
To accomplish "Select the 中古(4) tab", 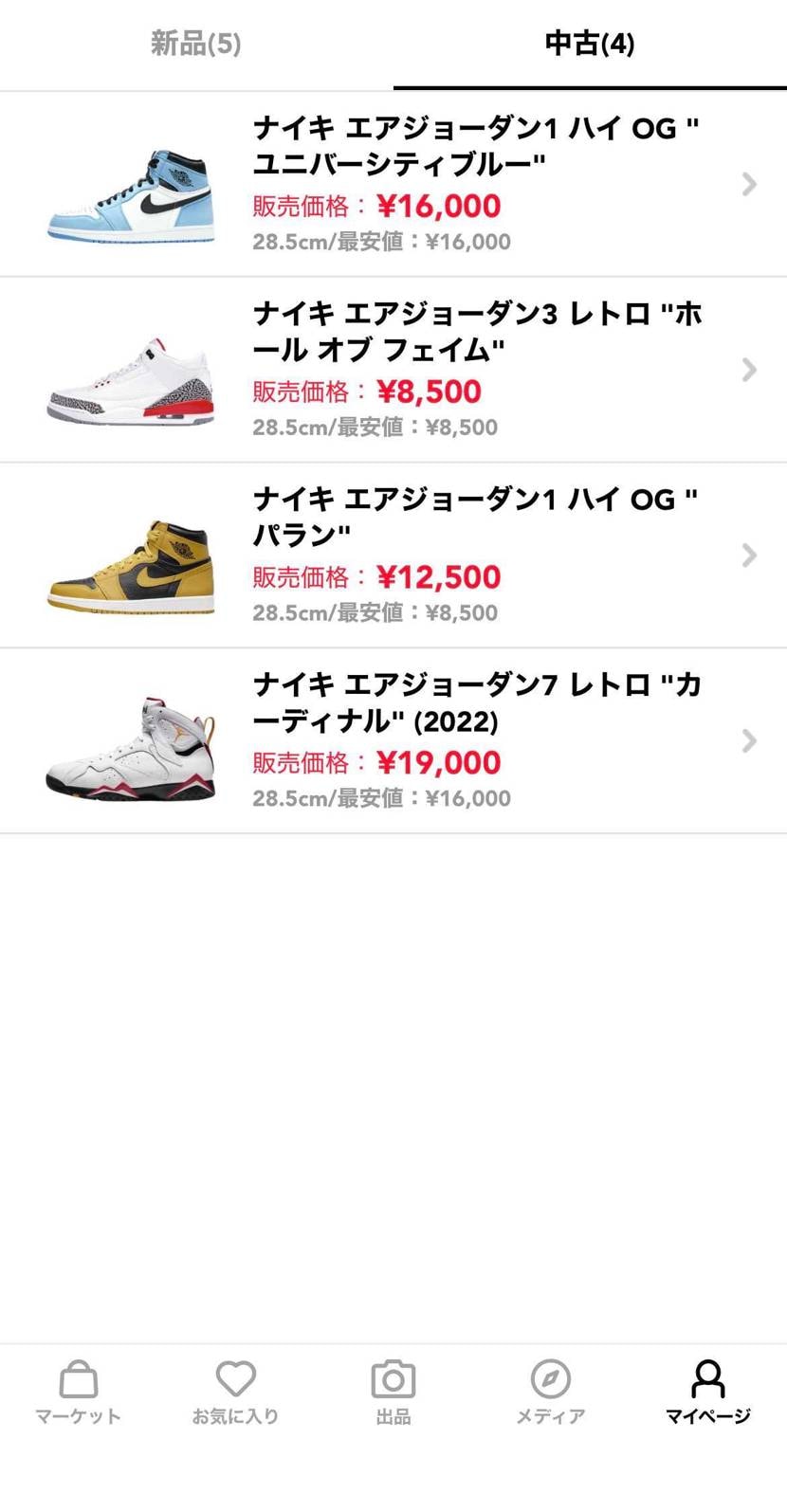I will click(x=589, y=44).
